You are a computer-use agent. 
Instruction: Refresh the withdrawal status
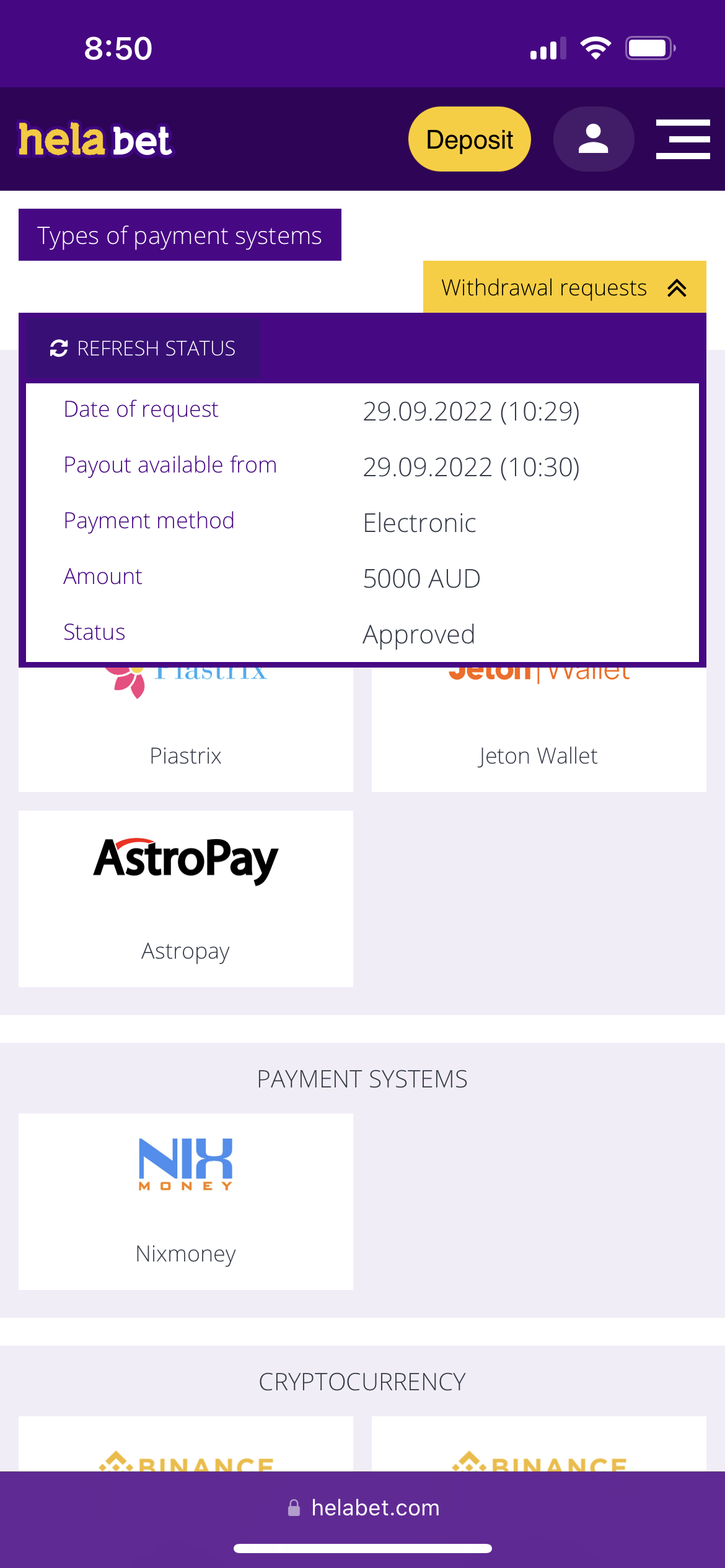point(143,348)
